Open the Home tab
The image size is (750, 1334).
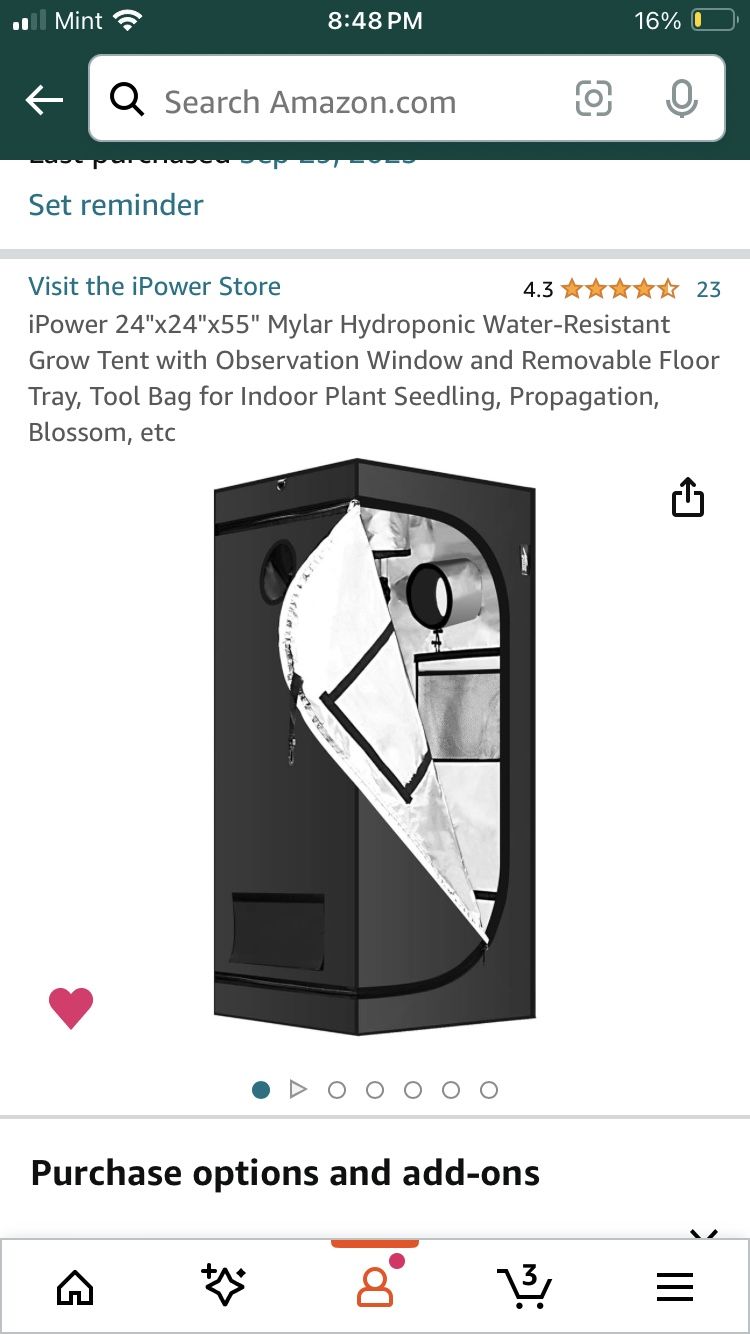click(75, 1288)
